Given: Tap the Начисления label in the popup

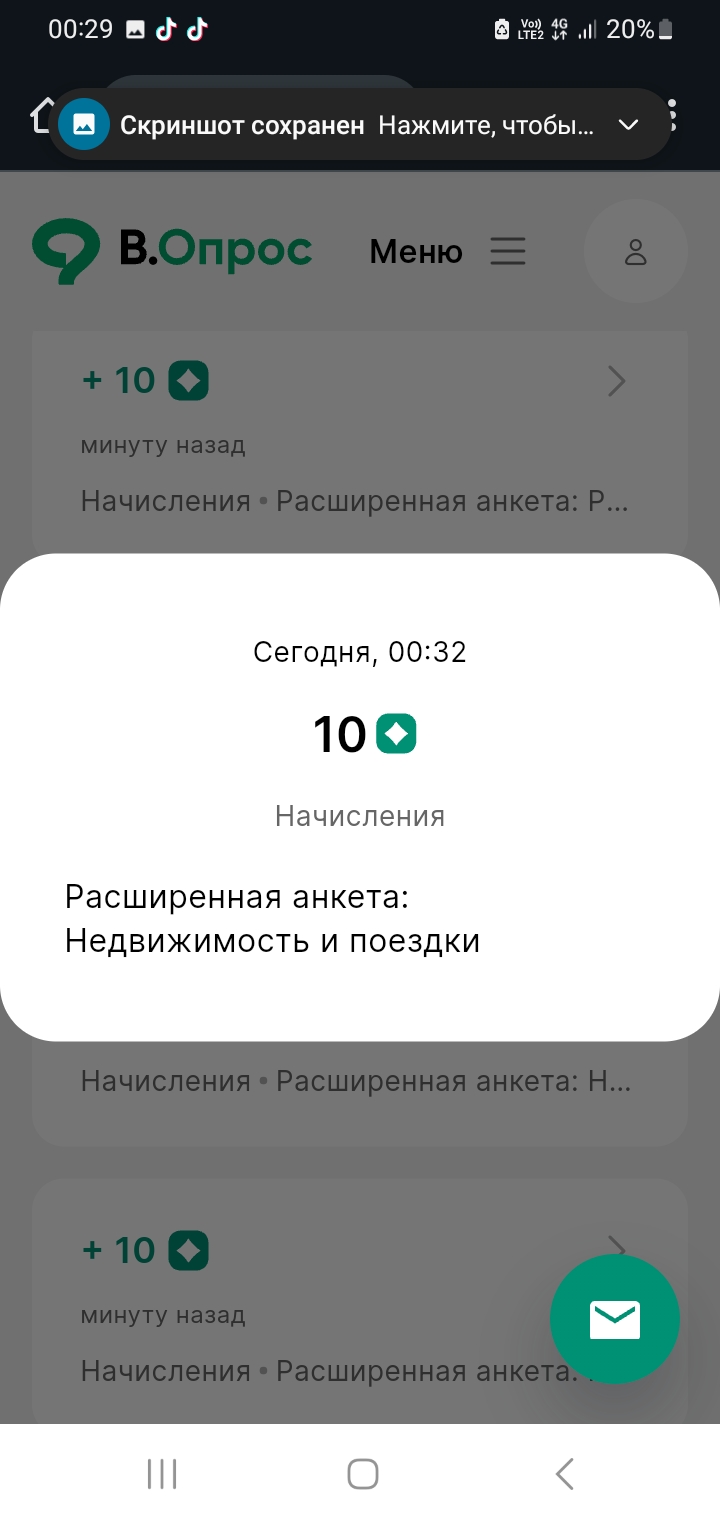Looking at the screenshot, I should (360, 815).
